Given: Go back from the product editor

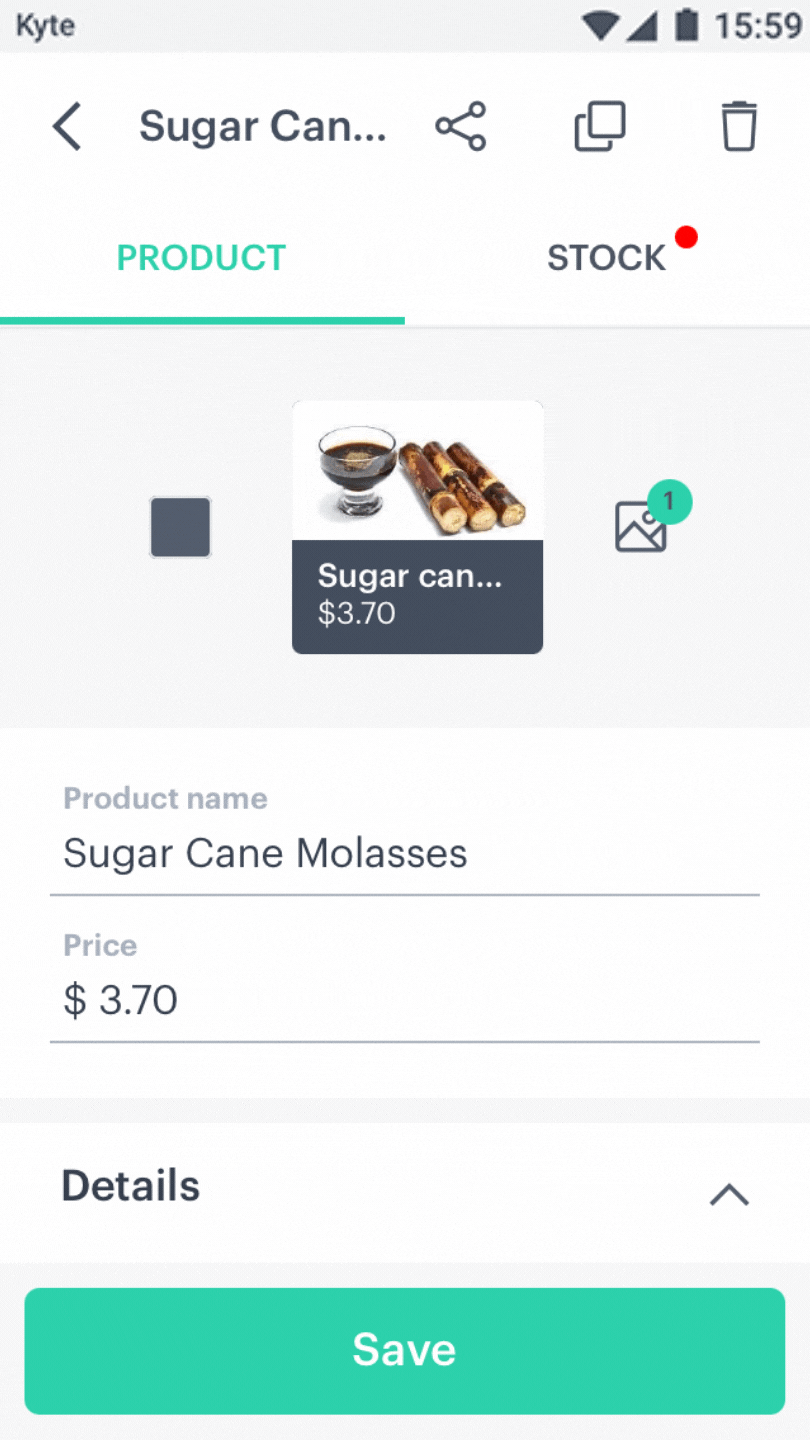Looking at the screenshot, I should tap(67, 127).
